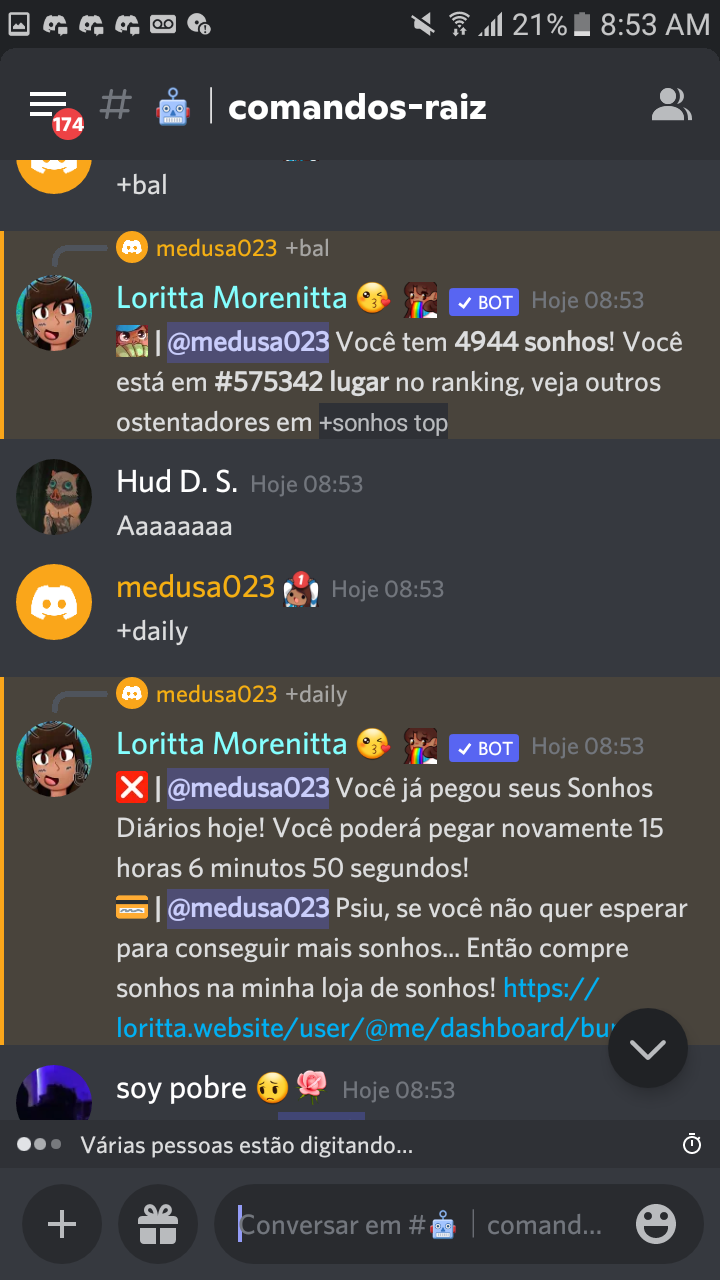Tap the @medusa023 mention in sonhos message
This screenshot has height=1280, width=720.
[x=247, y=342]
